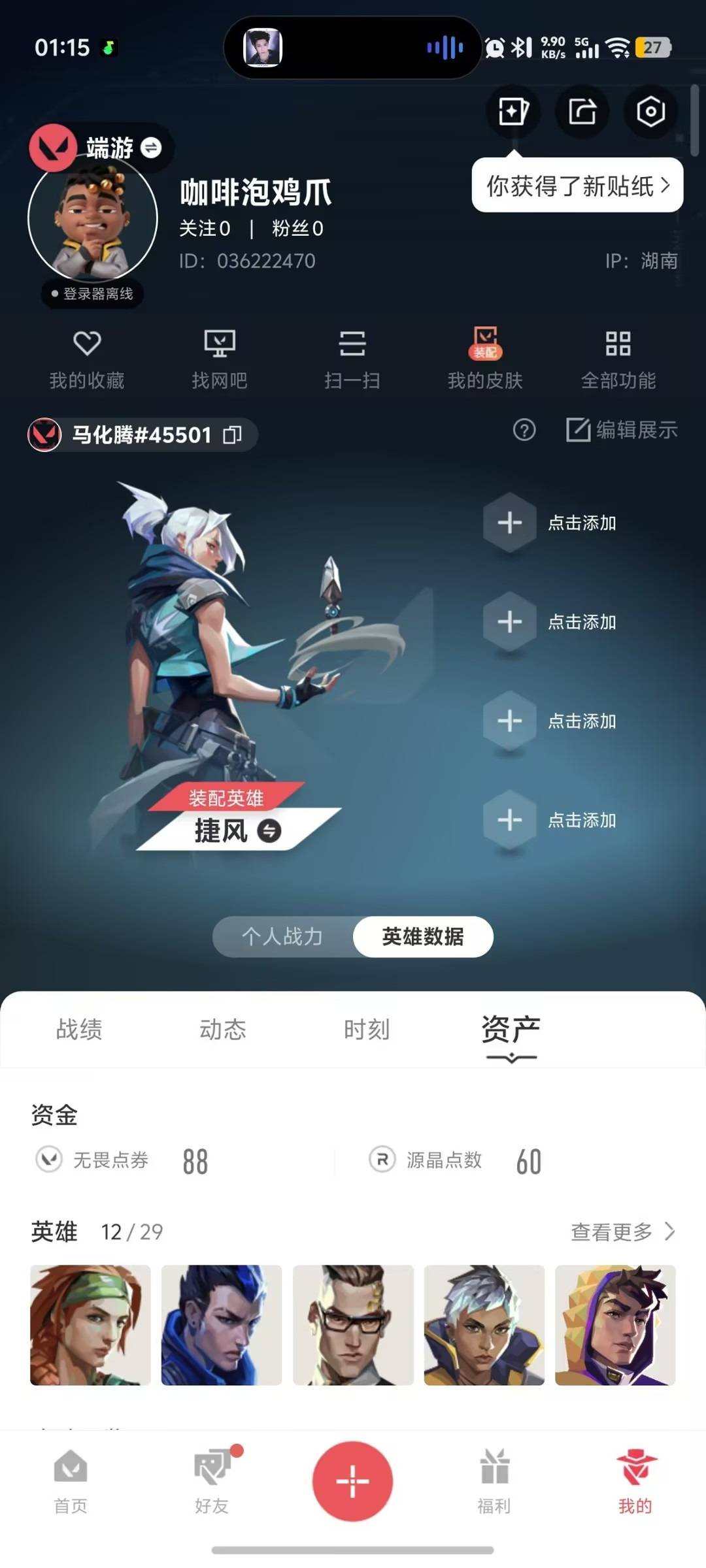
Task: Expand 查看更多 to see all heroes
Action: pos(621,1232)
